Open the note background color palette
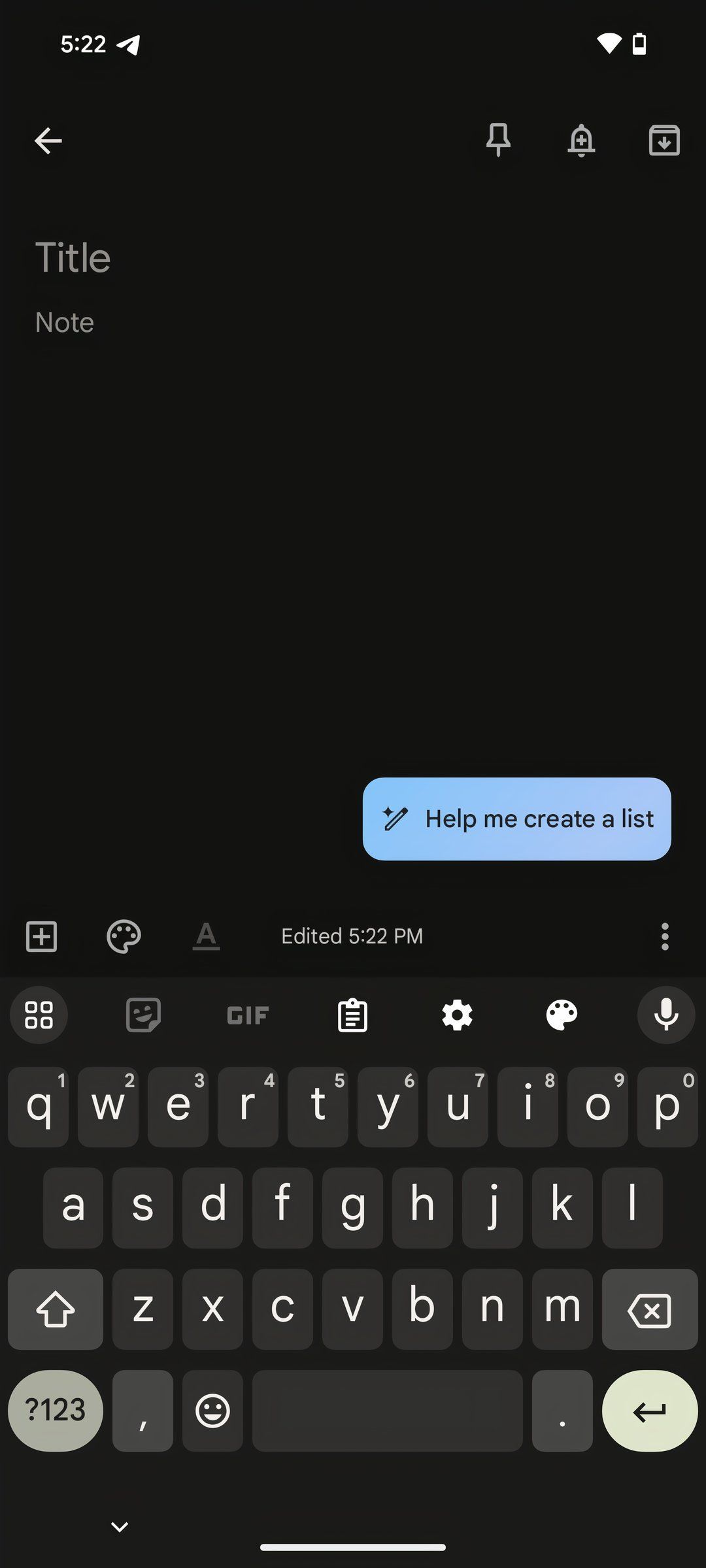 click(x=124, y=936)
